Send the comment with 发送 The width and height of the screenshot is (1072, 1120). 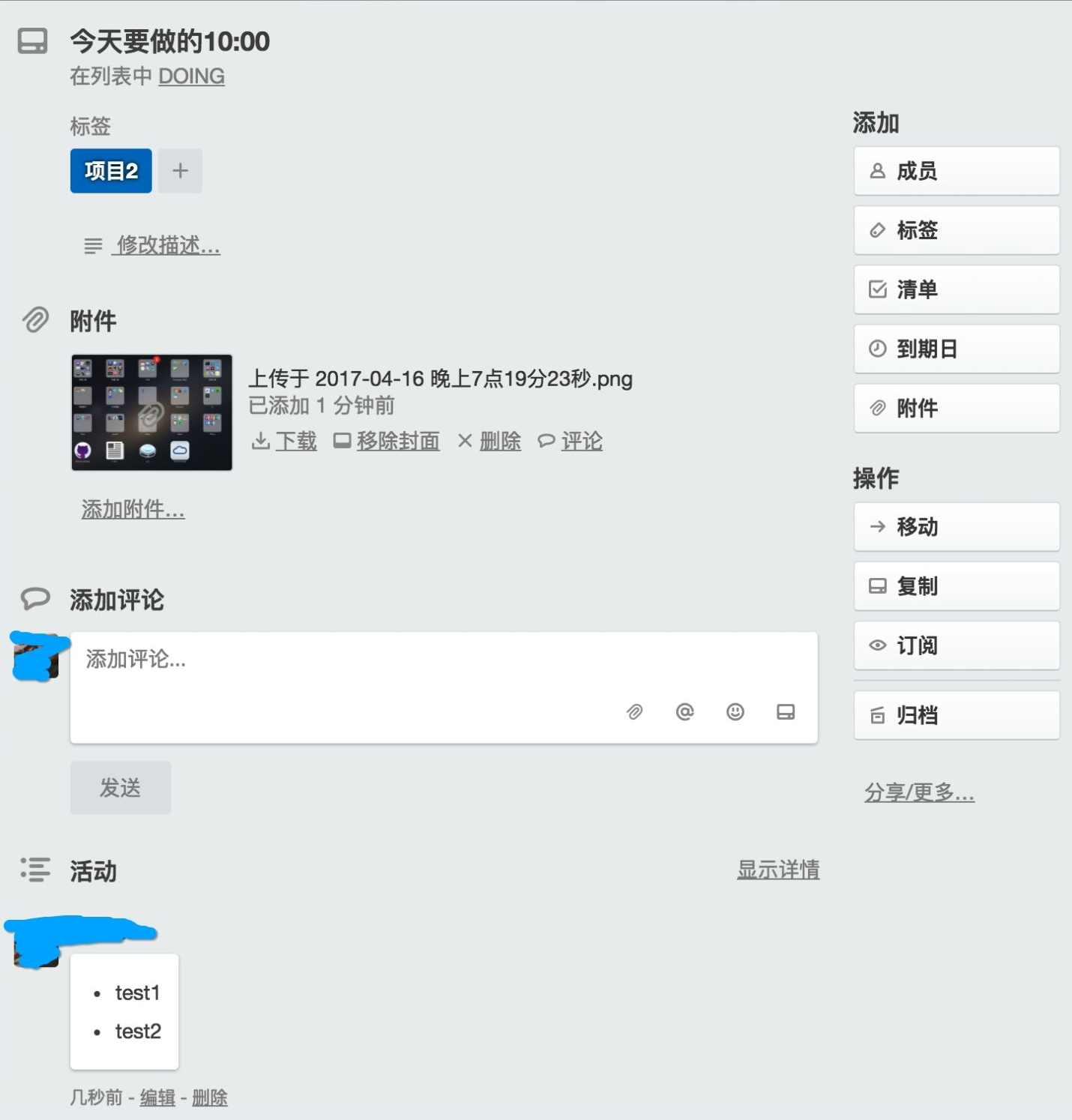121,788
